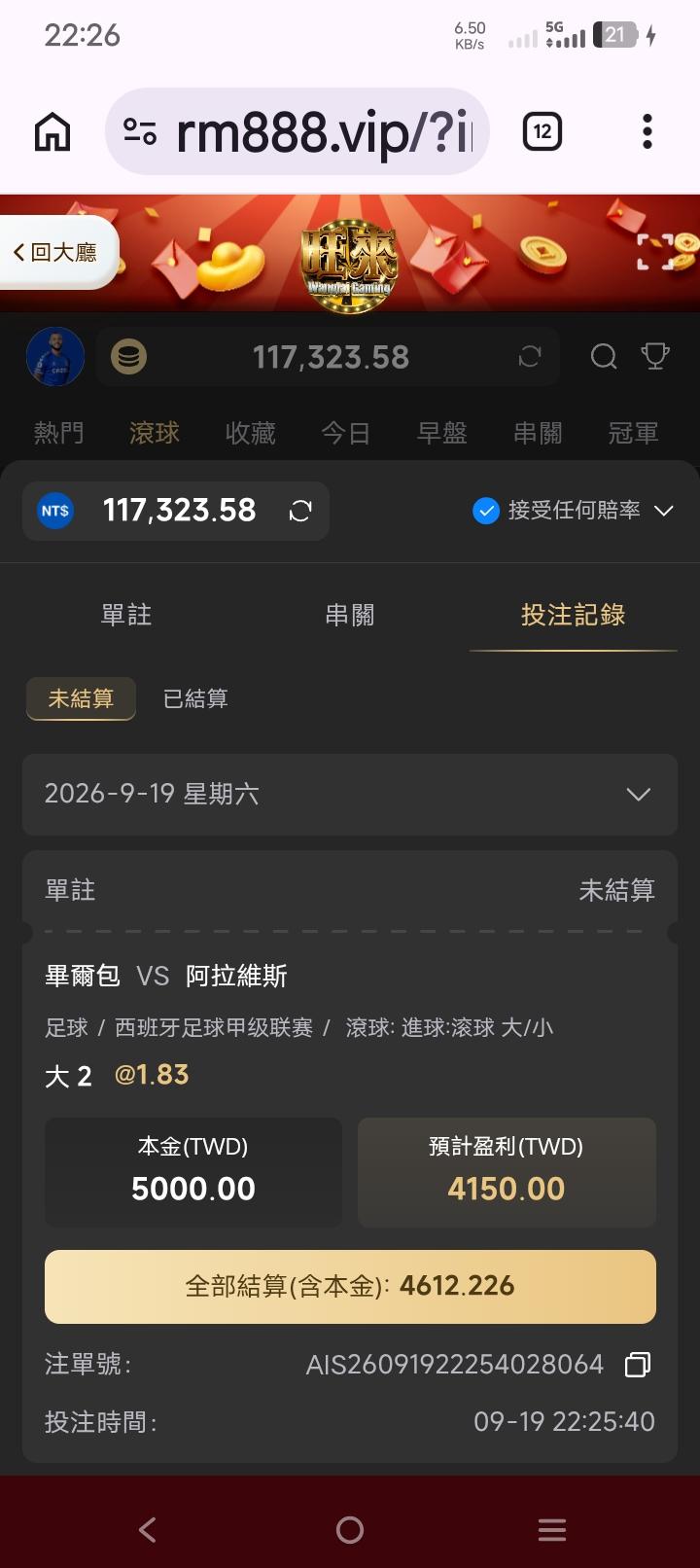
Task: Expand the 2026-9-19 星期六 date section
Action: tap(350, 795)
